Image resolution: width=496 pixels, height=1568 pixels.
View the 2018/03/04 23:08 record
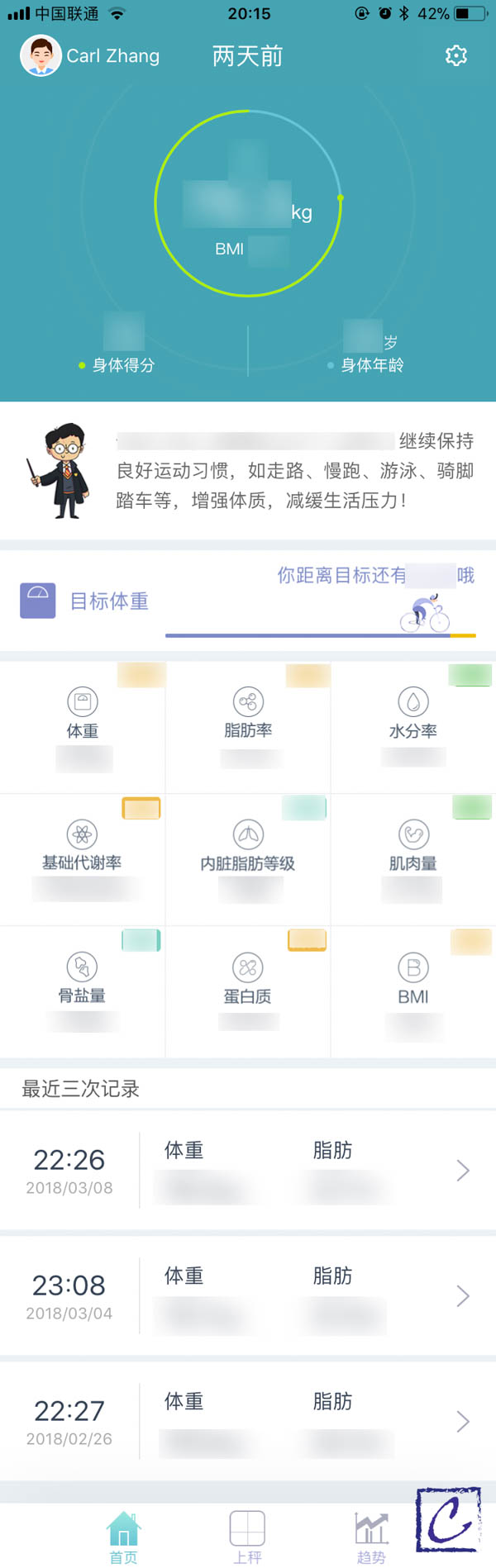pyautogui.click(x=248, y=1295)
